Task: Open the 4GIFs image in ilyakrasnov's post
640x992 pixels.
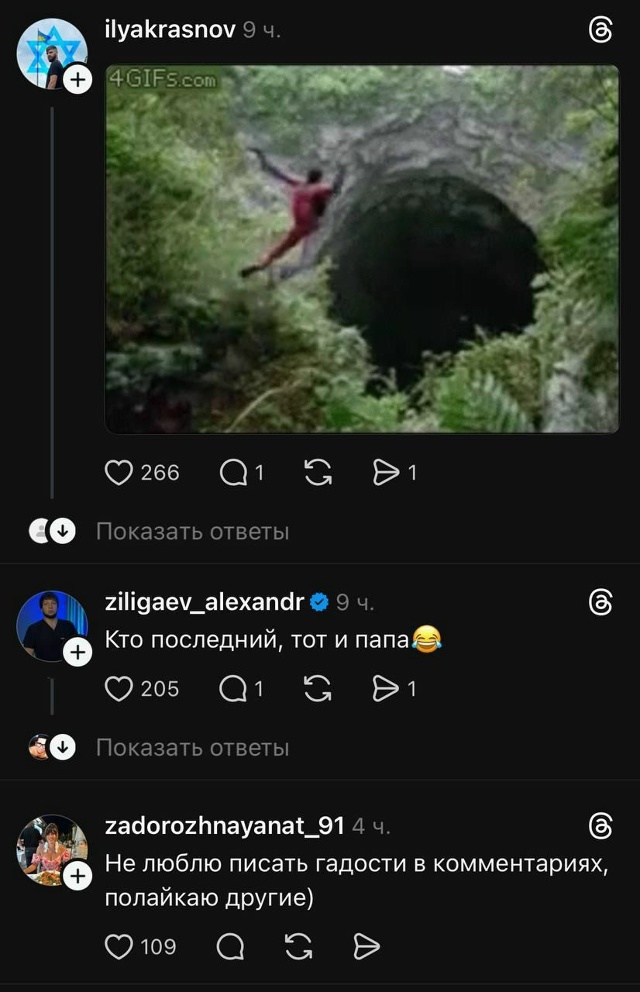Action: click(x=362, y=249)
